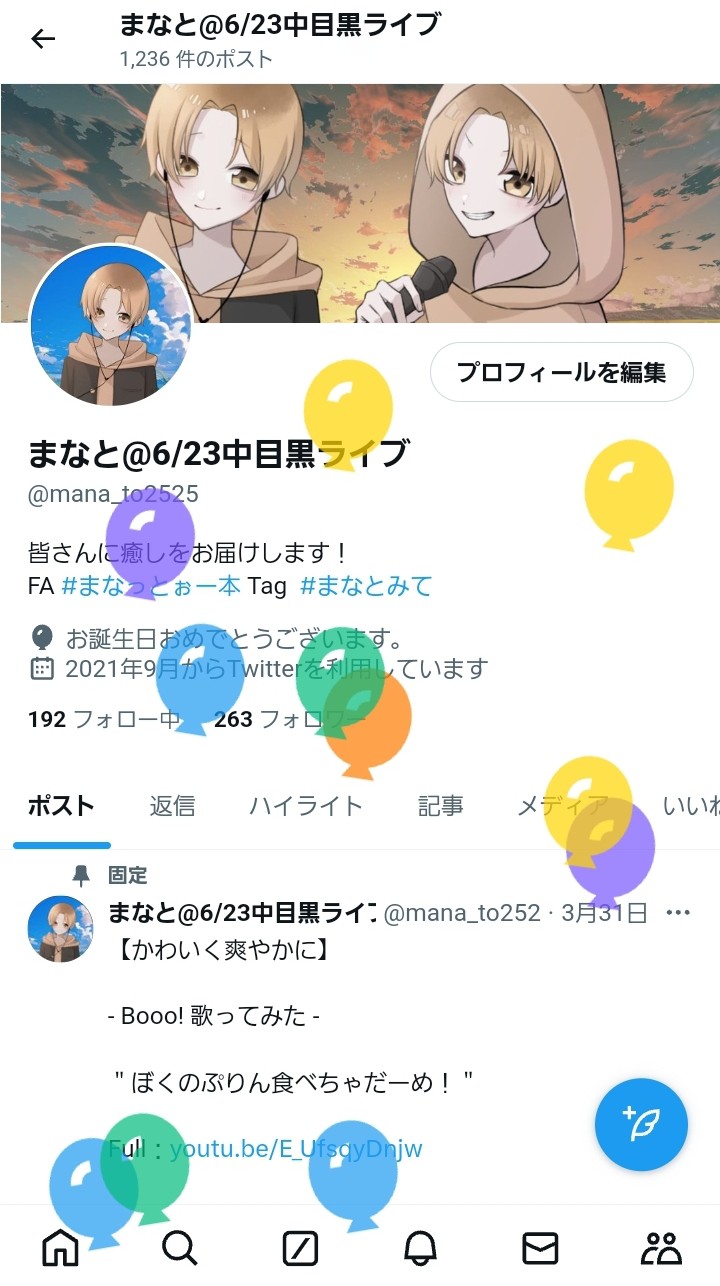Tap the circular profile avatar photo
Image resolution: width=720 pixels, height=1286 pixels.
[110, 327]
